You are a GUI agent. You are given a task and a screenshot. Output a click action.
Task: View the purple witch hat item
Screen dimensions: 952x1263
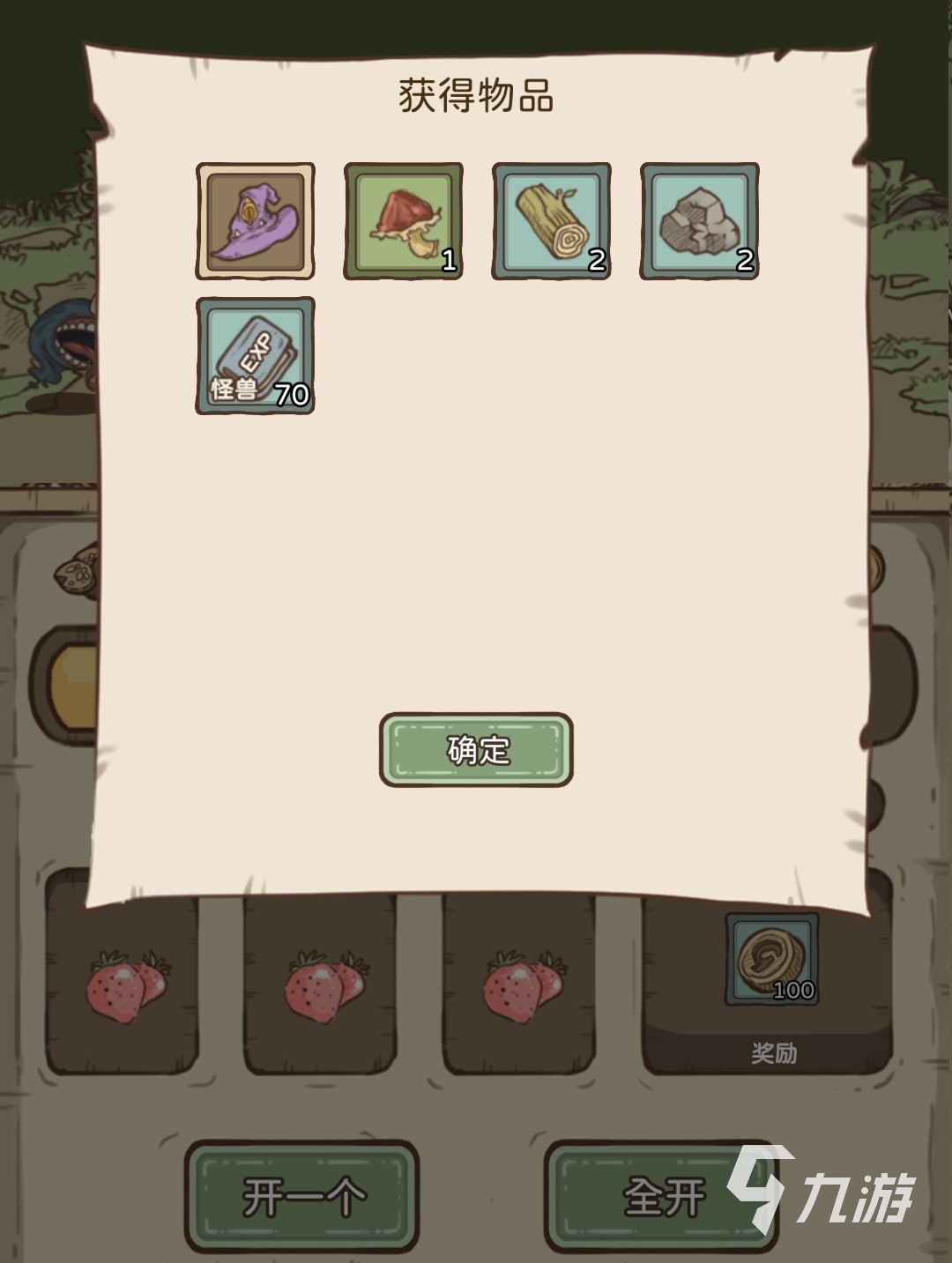tap(255, 221)
